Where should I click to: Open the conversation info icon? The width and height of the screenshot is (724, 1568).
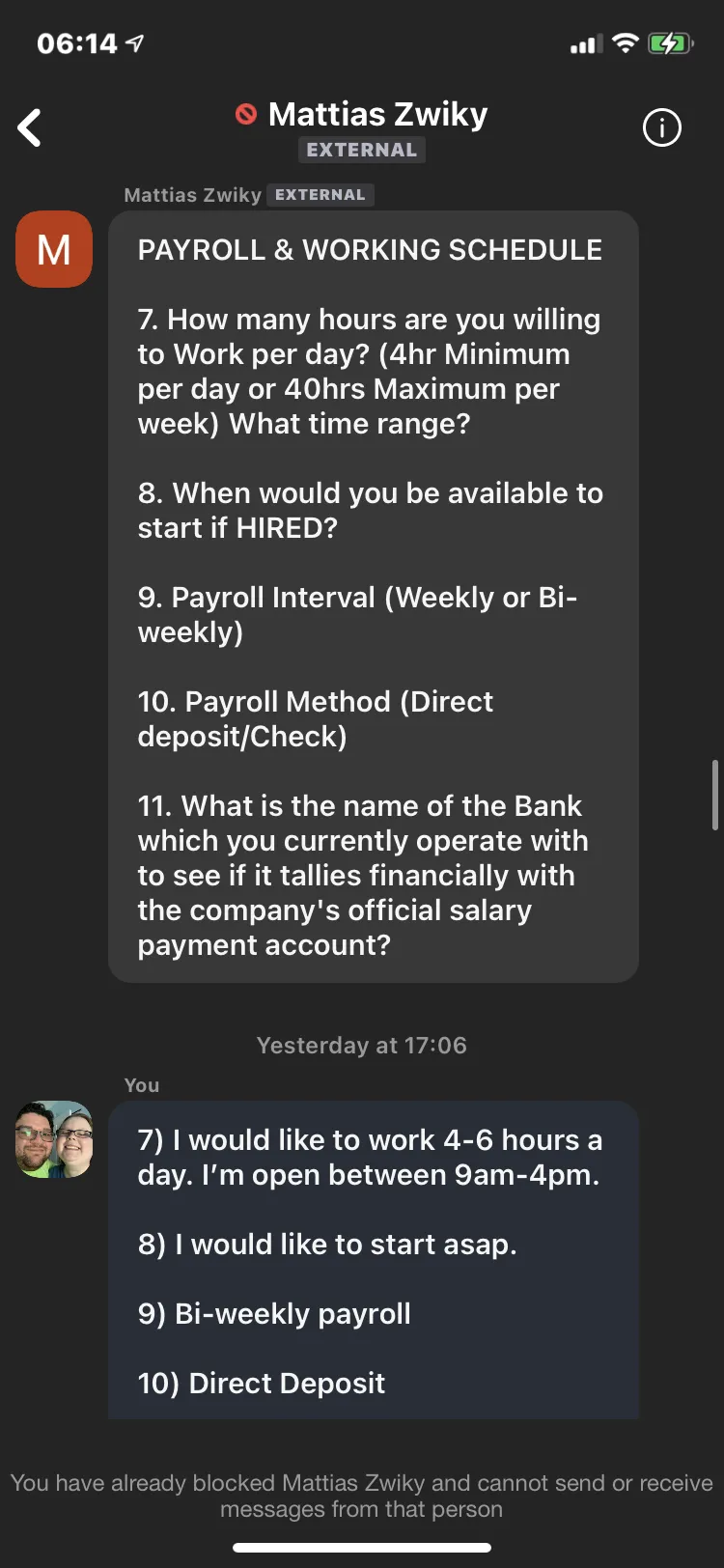[x=662, y=127]
